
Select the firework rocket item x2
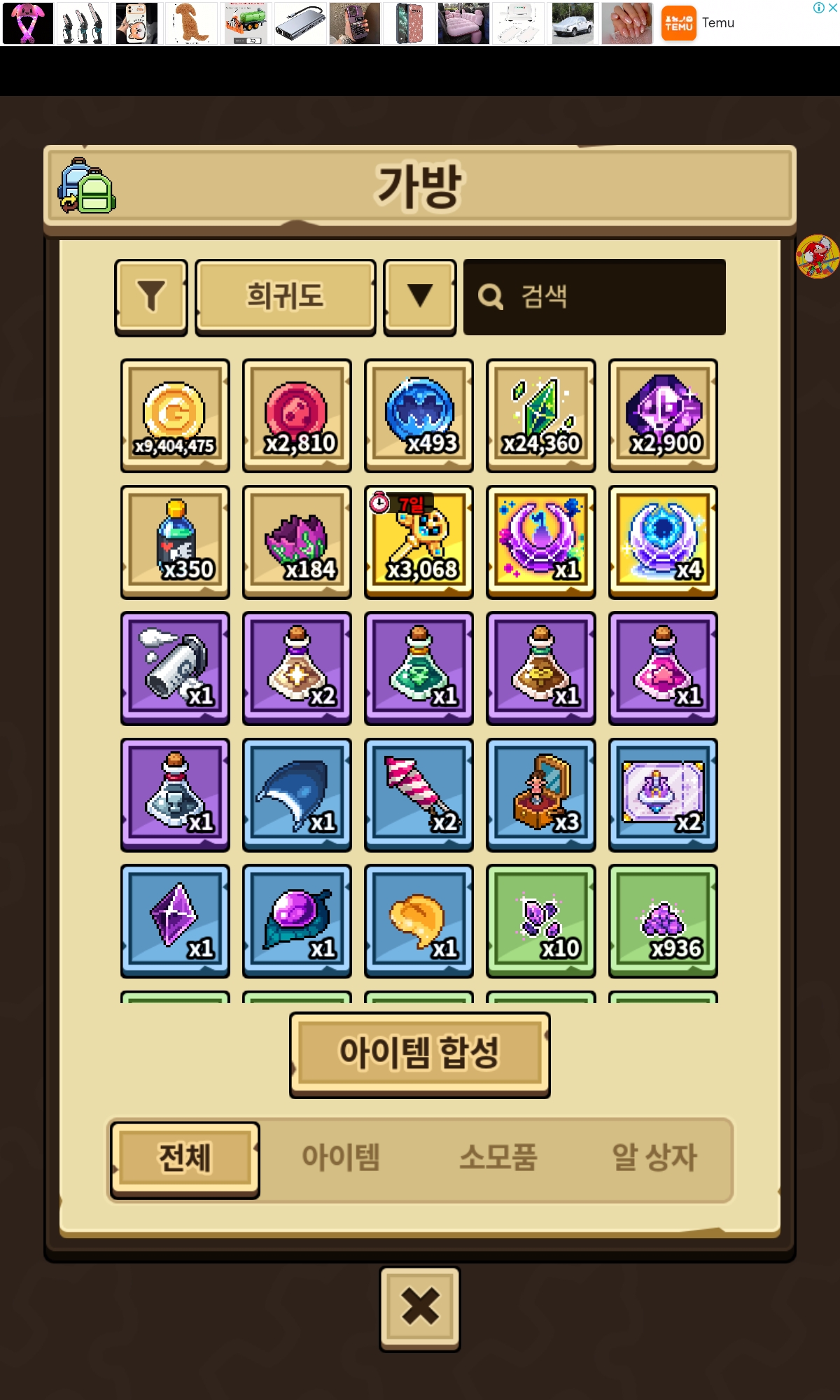click(419, 794)
